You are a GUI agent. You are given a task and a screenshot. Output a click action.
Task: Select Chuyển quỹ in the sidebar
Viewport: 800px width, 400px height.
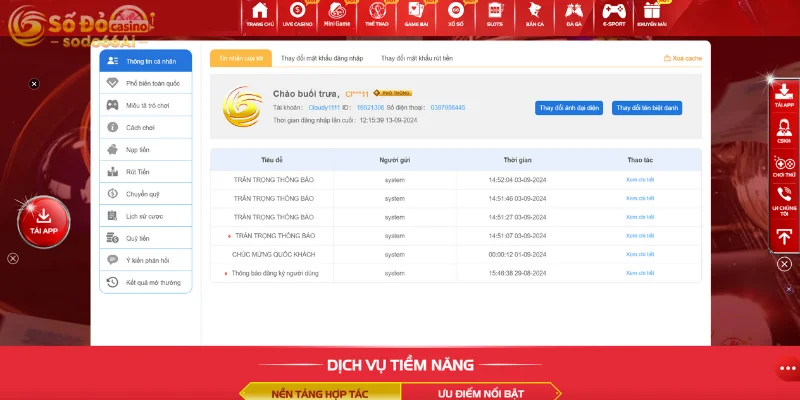(143, 194)
